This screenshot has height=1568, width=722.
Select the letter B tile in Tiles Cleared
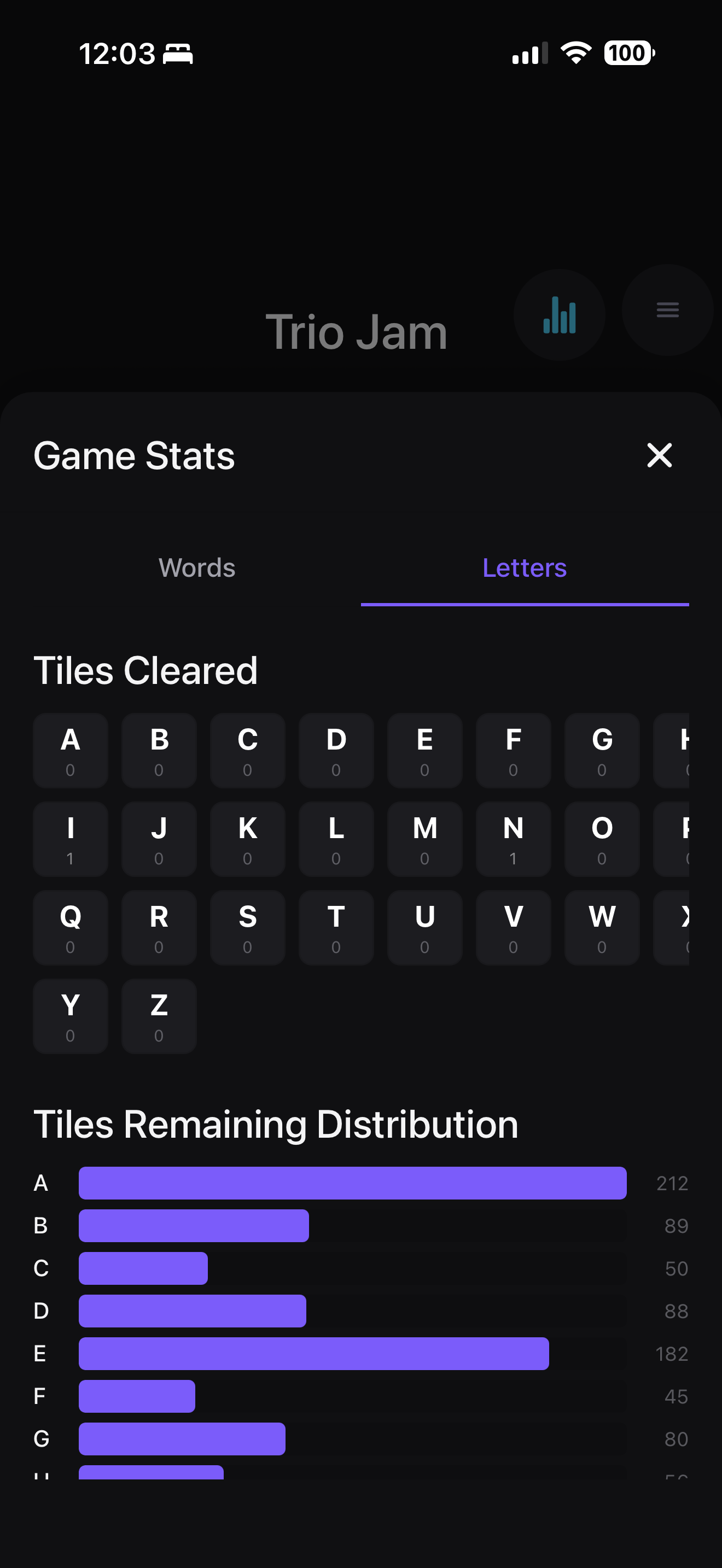159,751
